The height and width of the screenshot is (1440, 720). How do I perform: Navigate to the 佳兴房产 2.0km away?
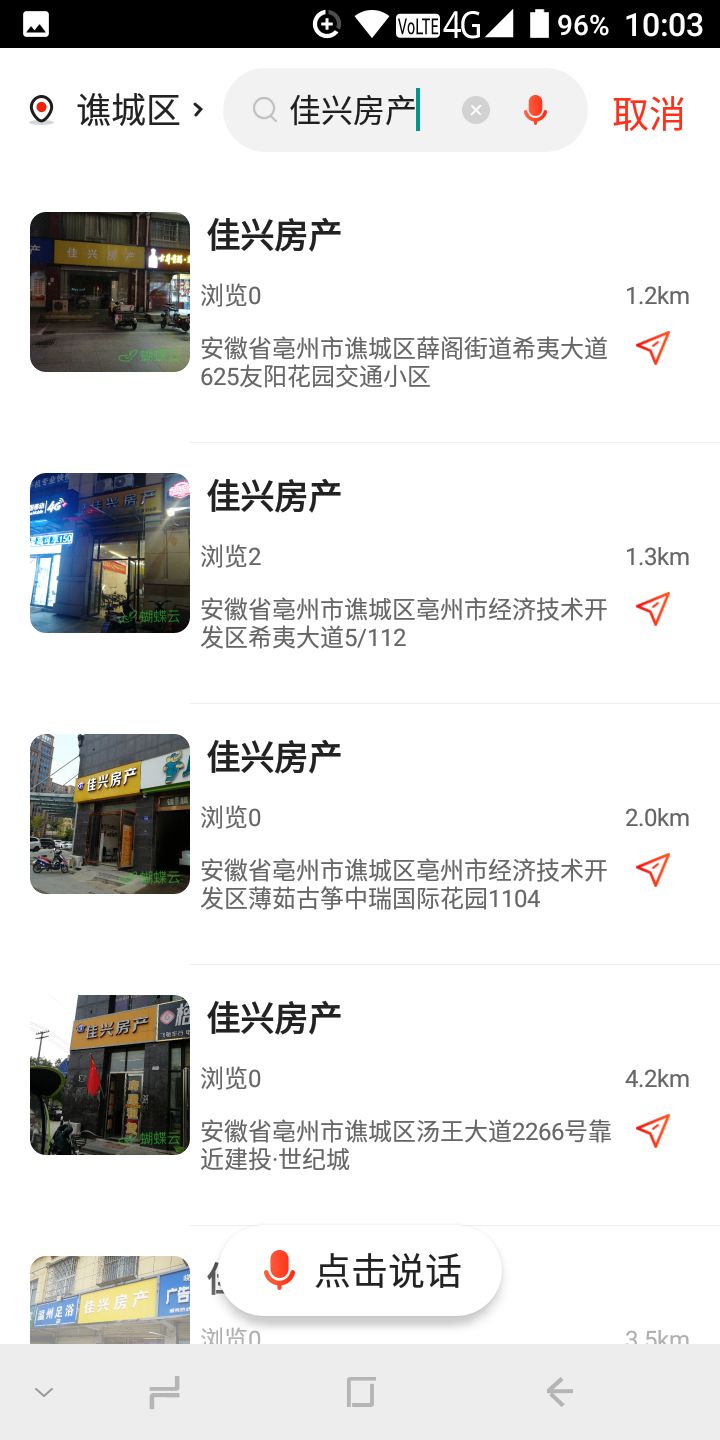click(x=652, y=870)
